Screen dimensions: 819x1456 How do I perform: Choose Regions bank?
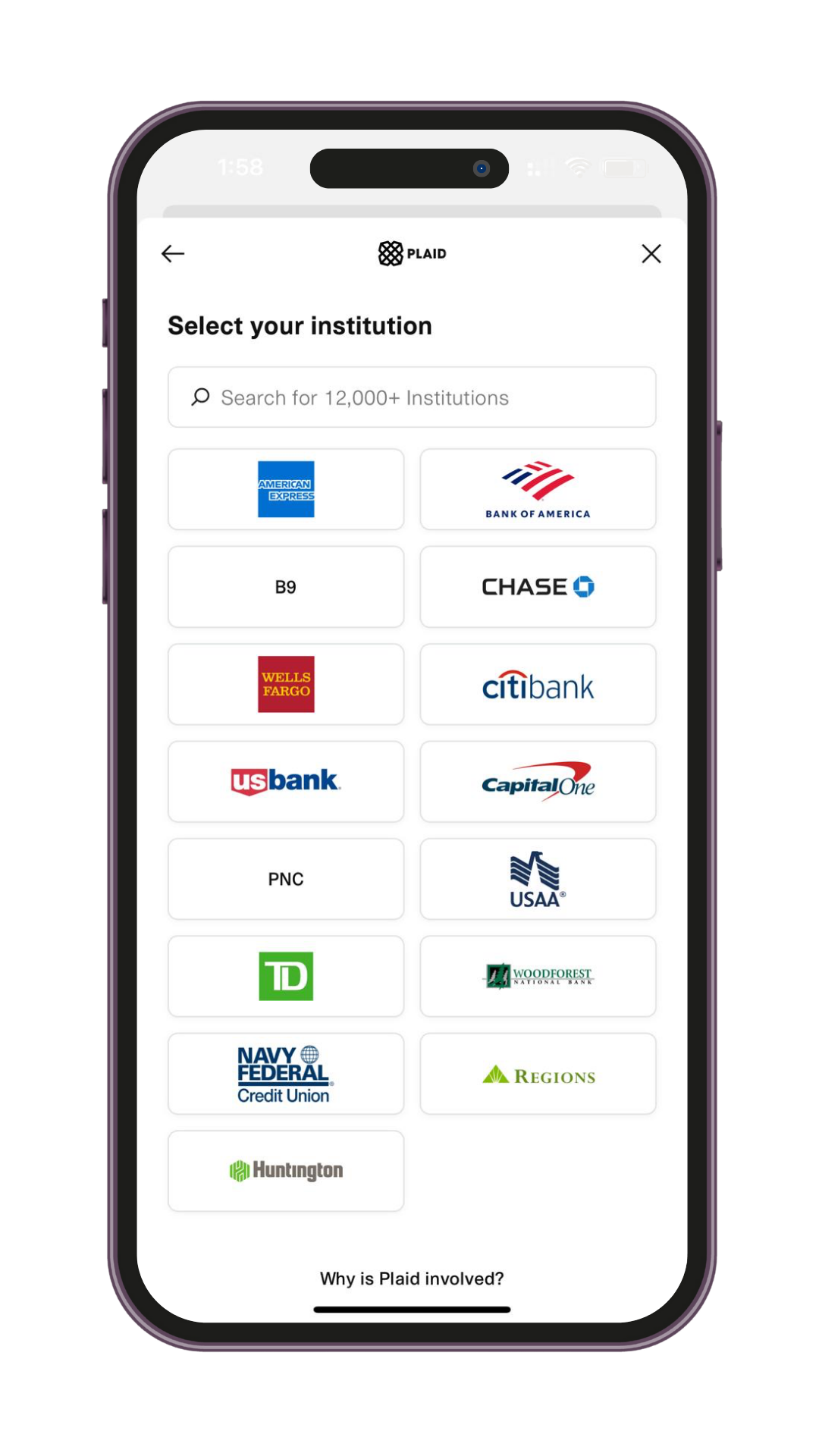pos(538,1074)
